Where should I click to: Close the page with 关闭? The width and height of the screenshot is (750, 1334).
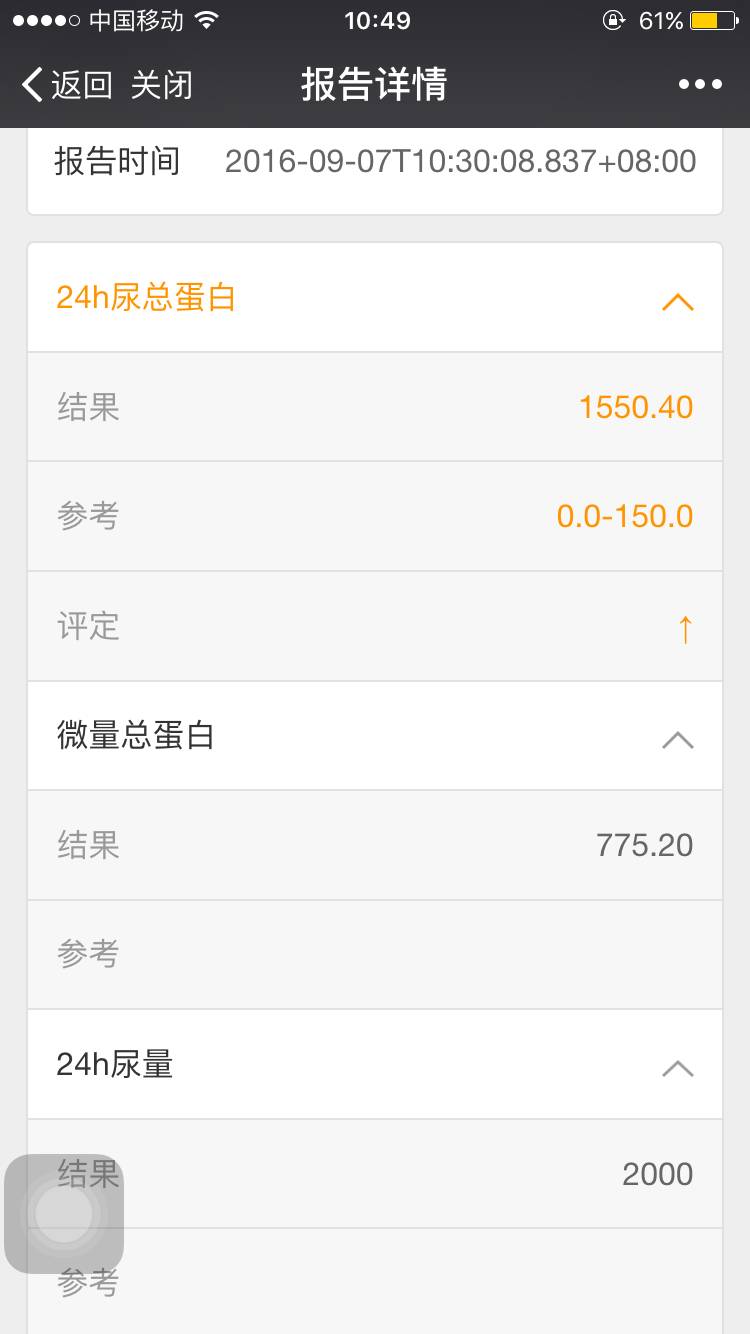click(x=161, y=85)
